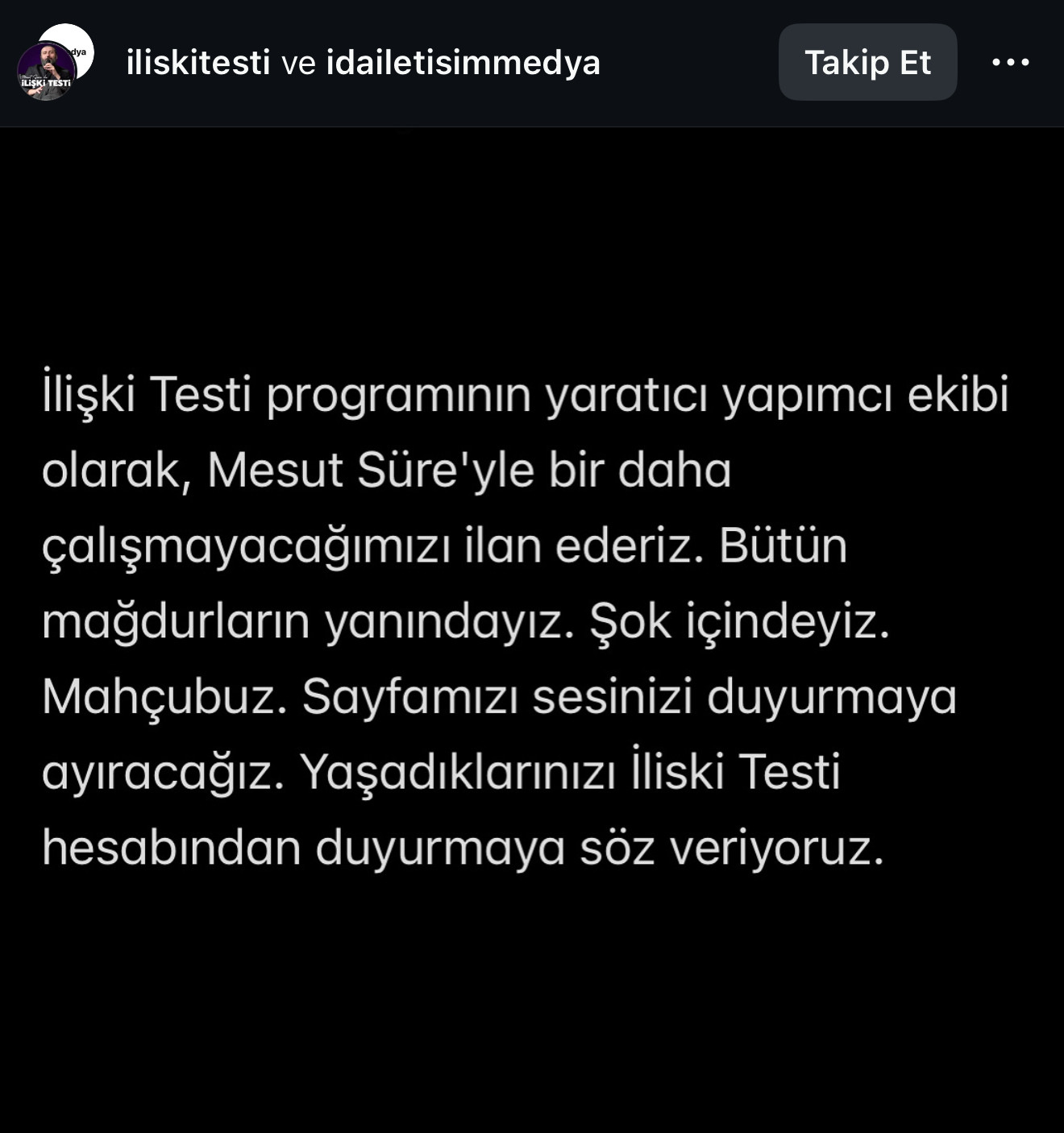Open the idailetisimmedya profile link
Screen dimensions: 1064x1133
pos(463,63)
